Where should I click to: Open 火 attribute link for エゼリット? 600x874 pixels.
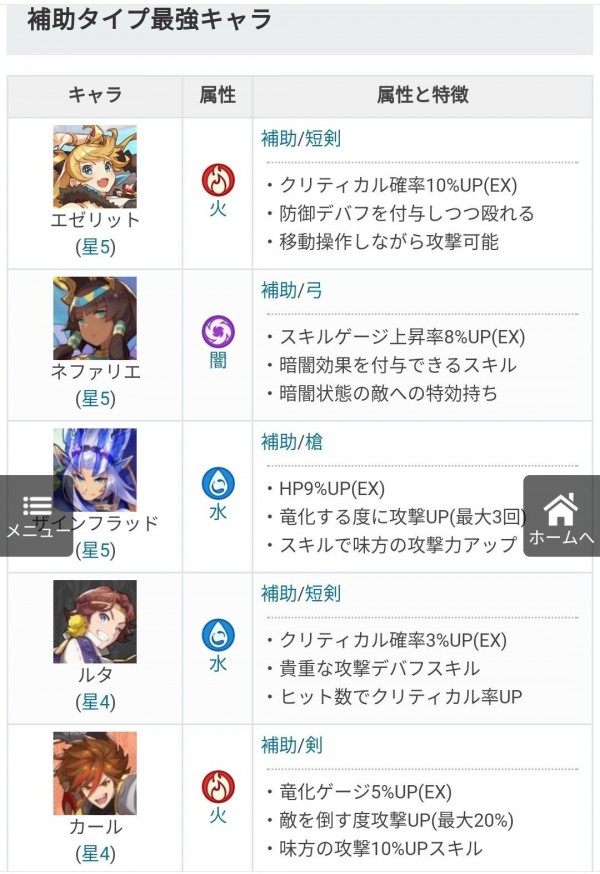[x=218, y=211]
